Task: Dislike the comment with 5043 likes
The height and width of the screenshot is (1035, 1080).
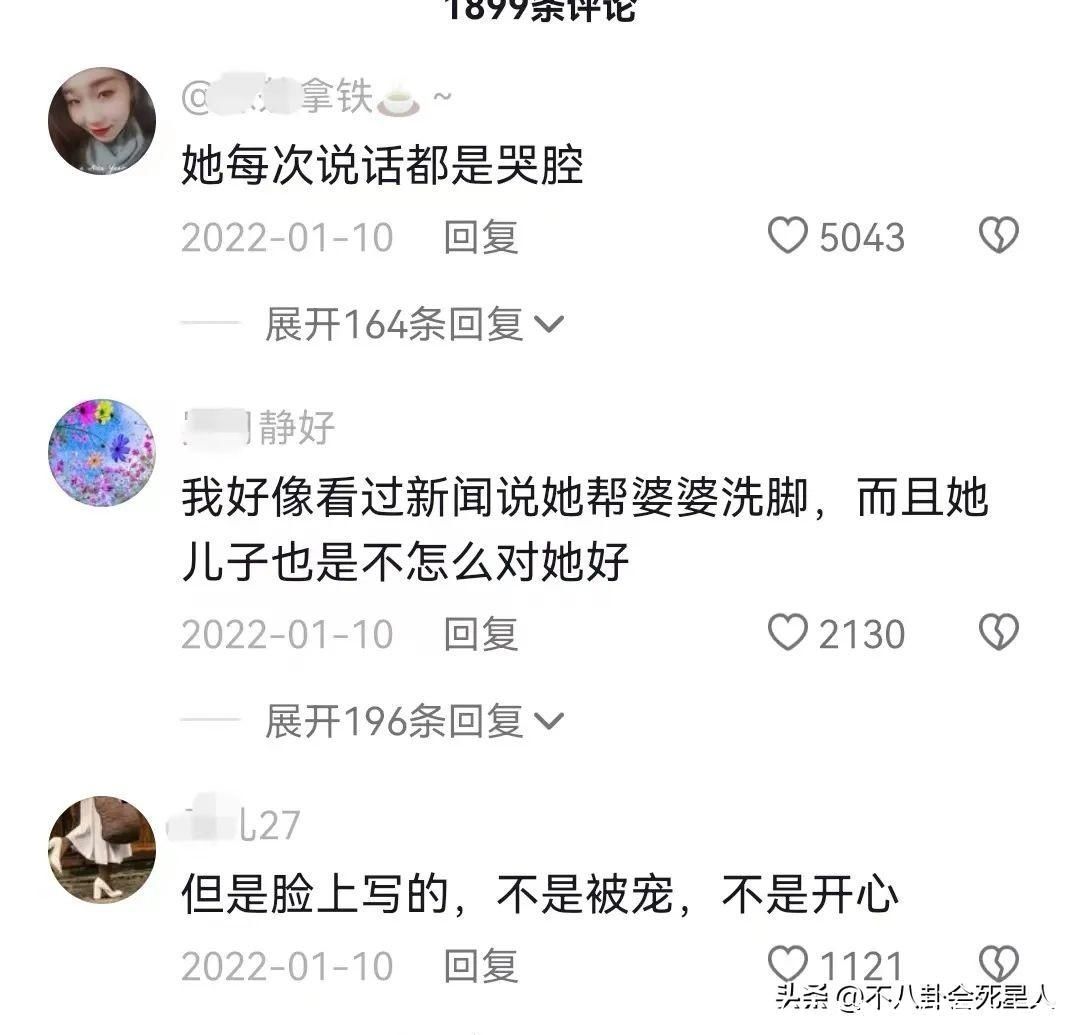Action: [997, 237]
